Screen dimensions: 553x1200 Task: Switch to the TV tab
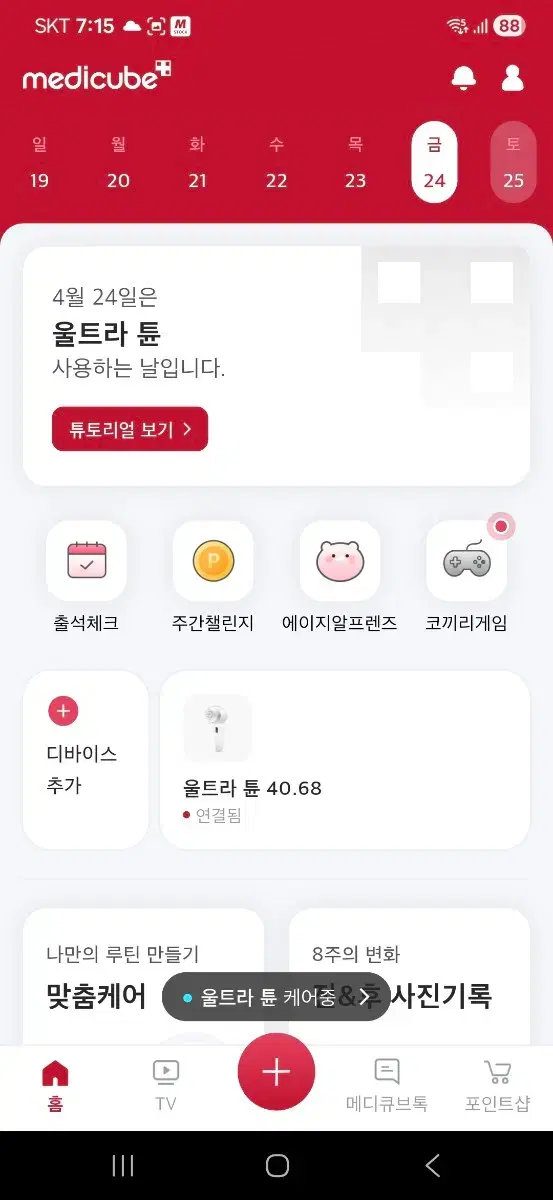pyautogui.click(x=166, y=1085)
